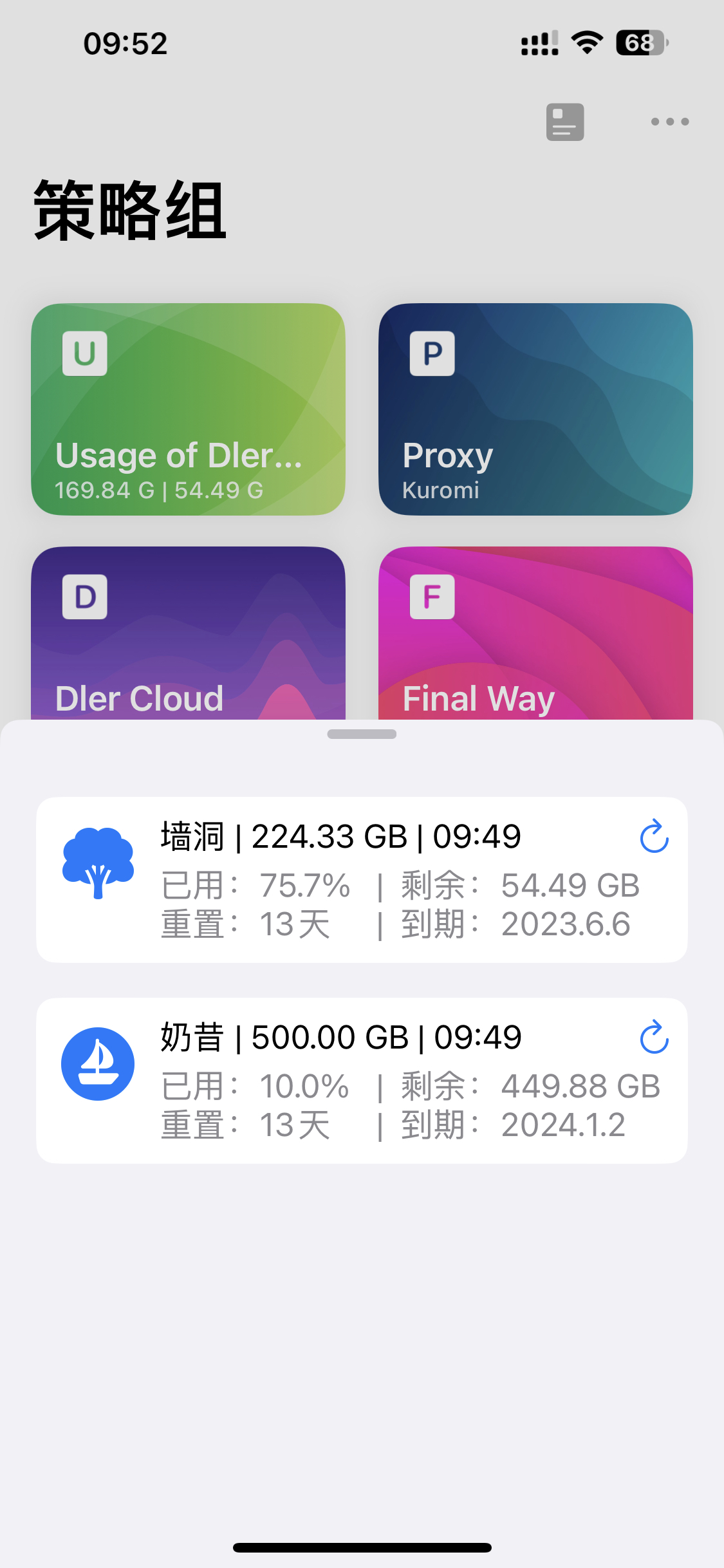Open the panel icon in the top bar
The image size is (724, 1568).
click(564, 122)
